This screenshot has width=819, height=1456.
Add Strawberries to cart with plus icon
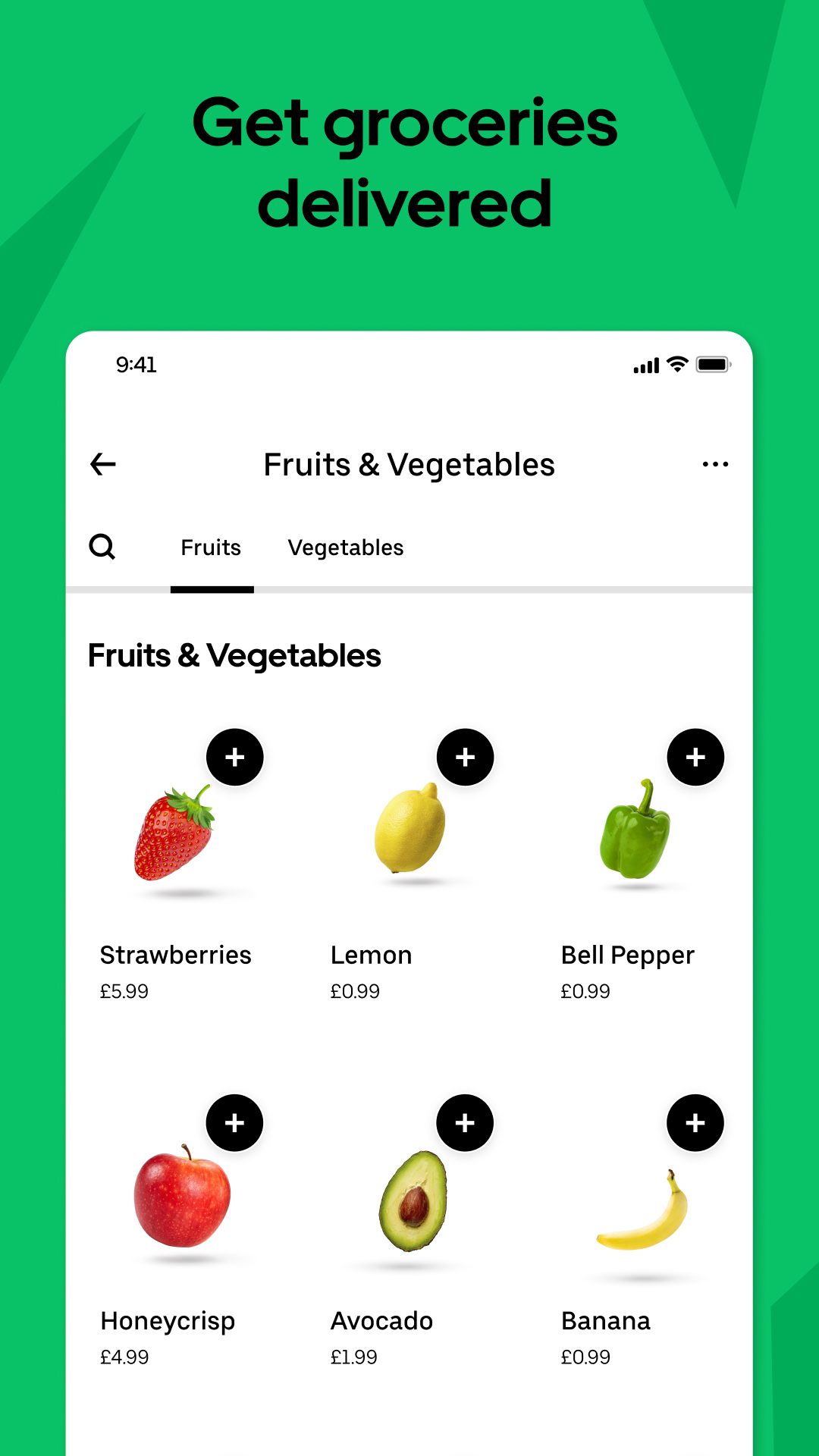pos(235,756)
